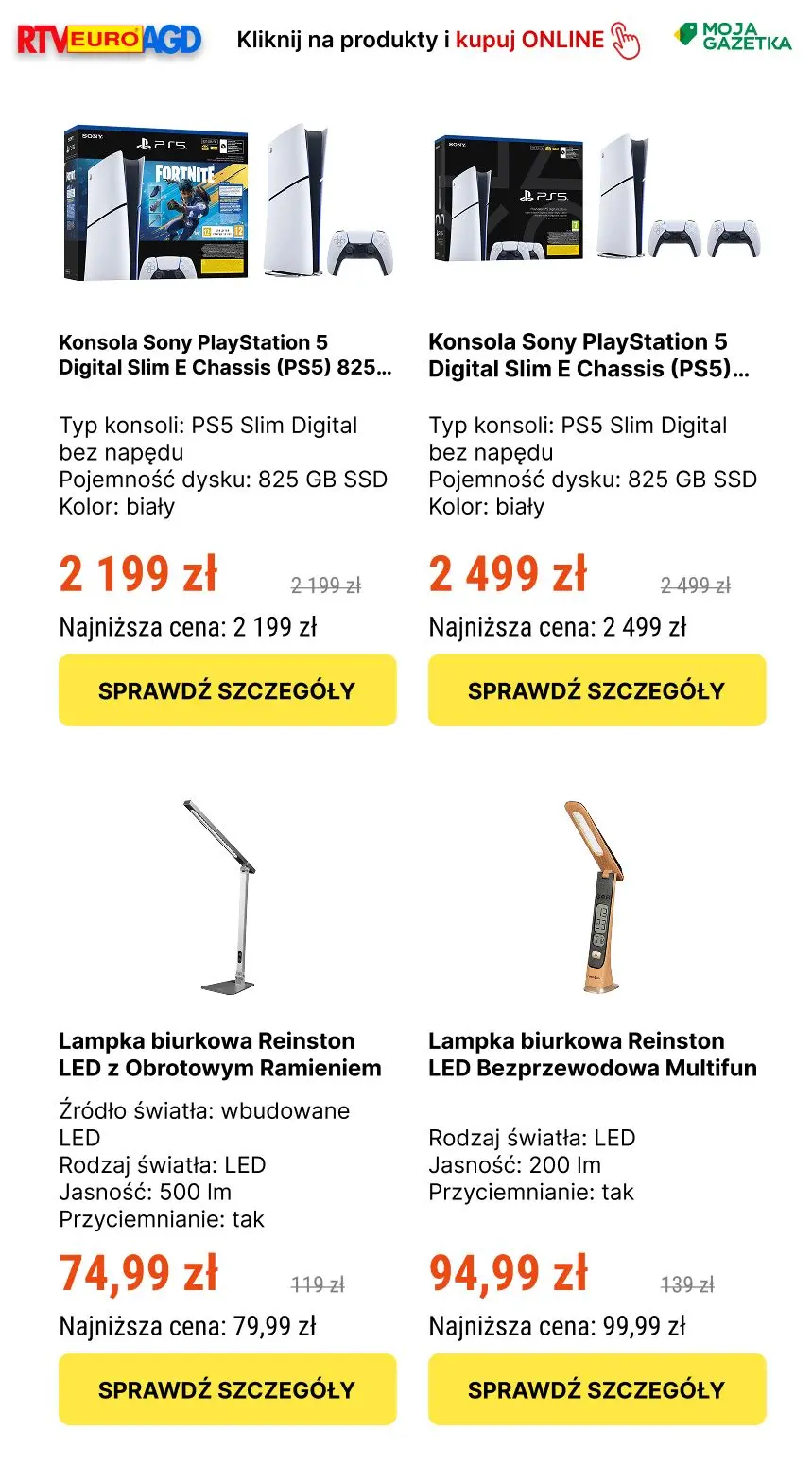The image size is (812, 1466).
Task: Select the Reinston LED rotating arm lamp image
Action: tap(222, 899)
